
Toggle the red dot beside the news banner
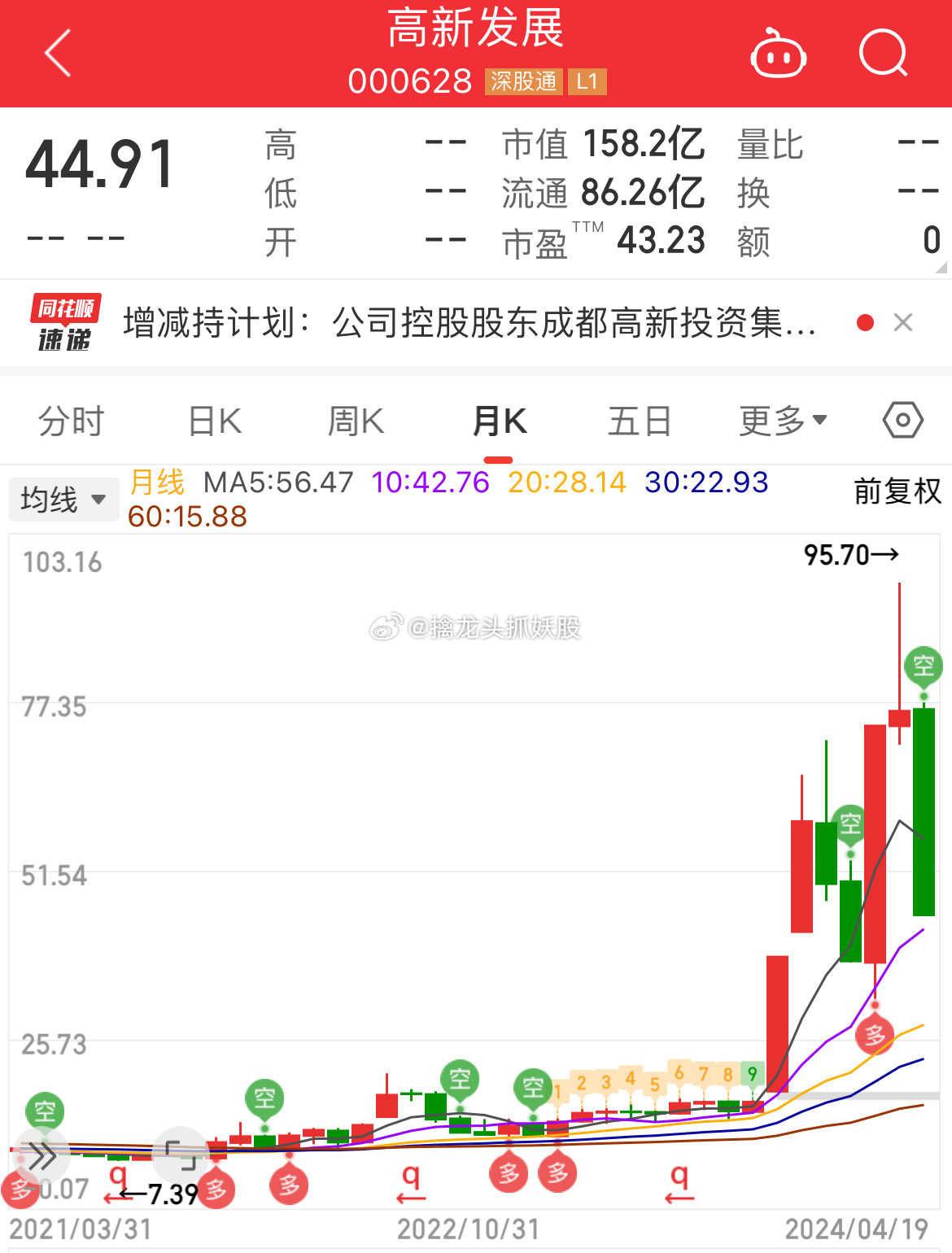tap(864, 322)
